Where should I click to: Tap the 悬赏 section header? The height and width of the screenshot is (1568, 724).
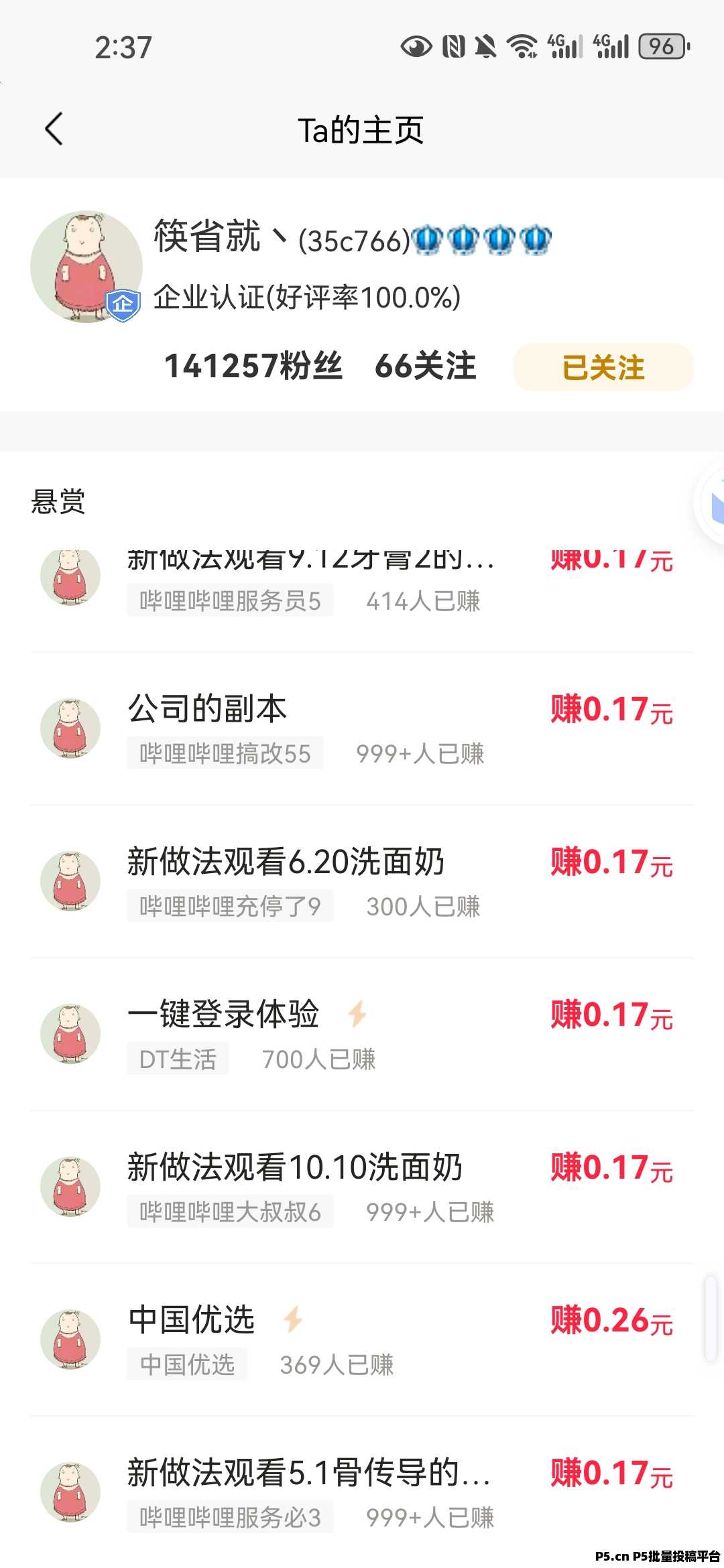pos(58,504)
